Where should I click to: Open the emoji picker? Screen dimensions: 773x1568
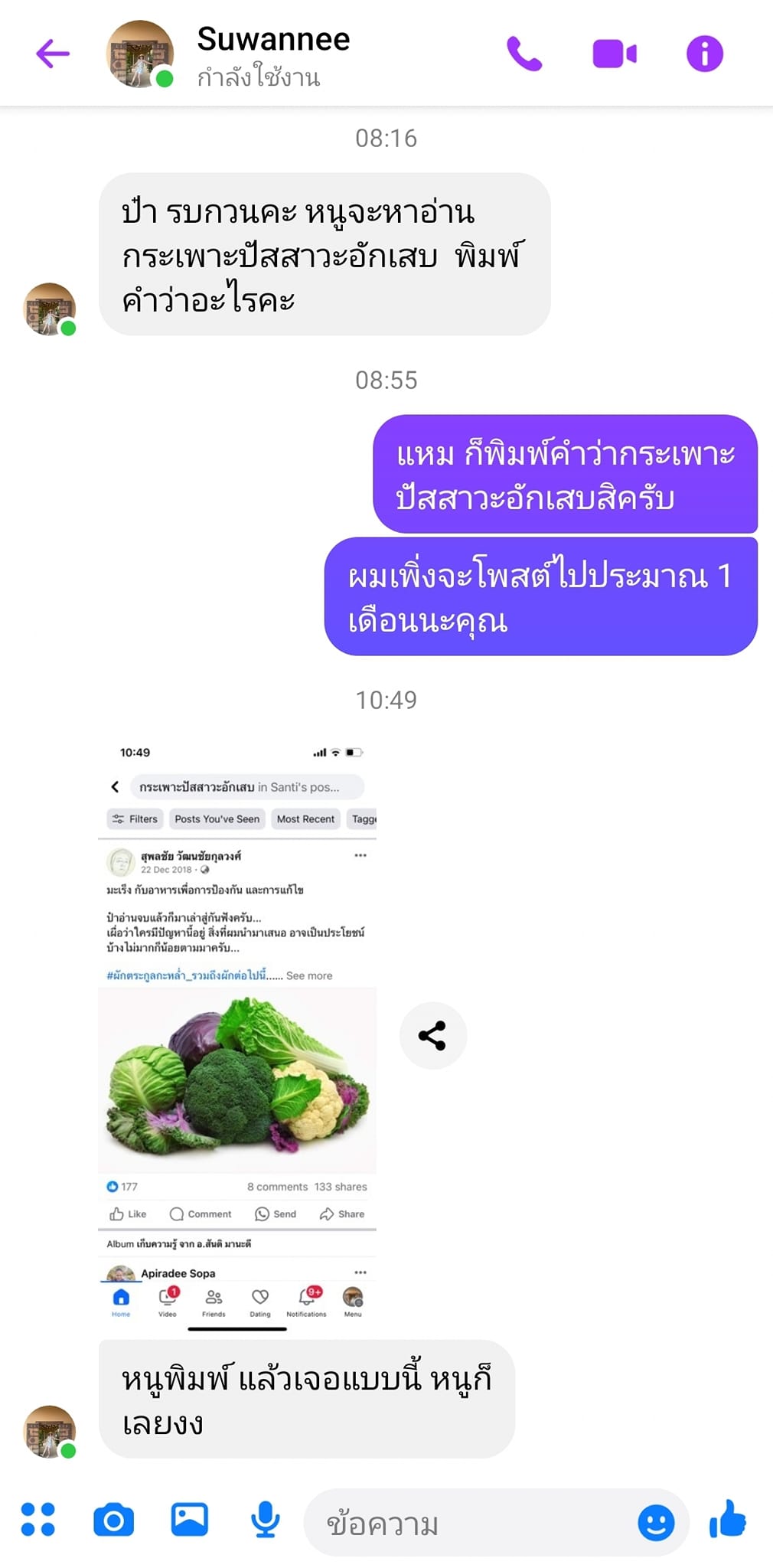click(656, 1523)
